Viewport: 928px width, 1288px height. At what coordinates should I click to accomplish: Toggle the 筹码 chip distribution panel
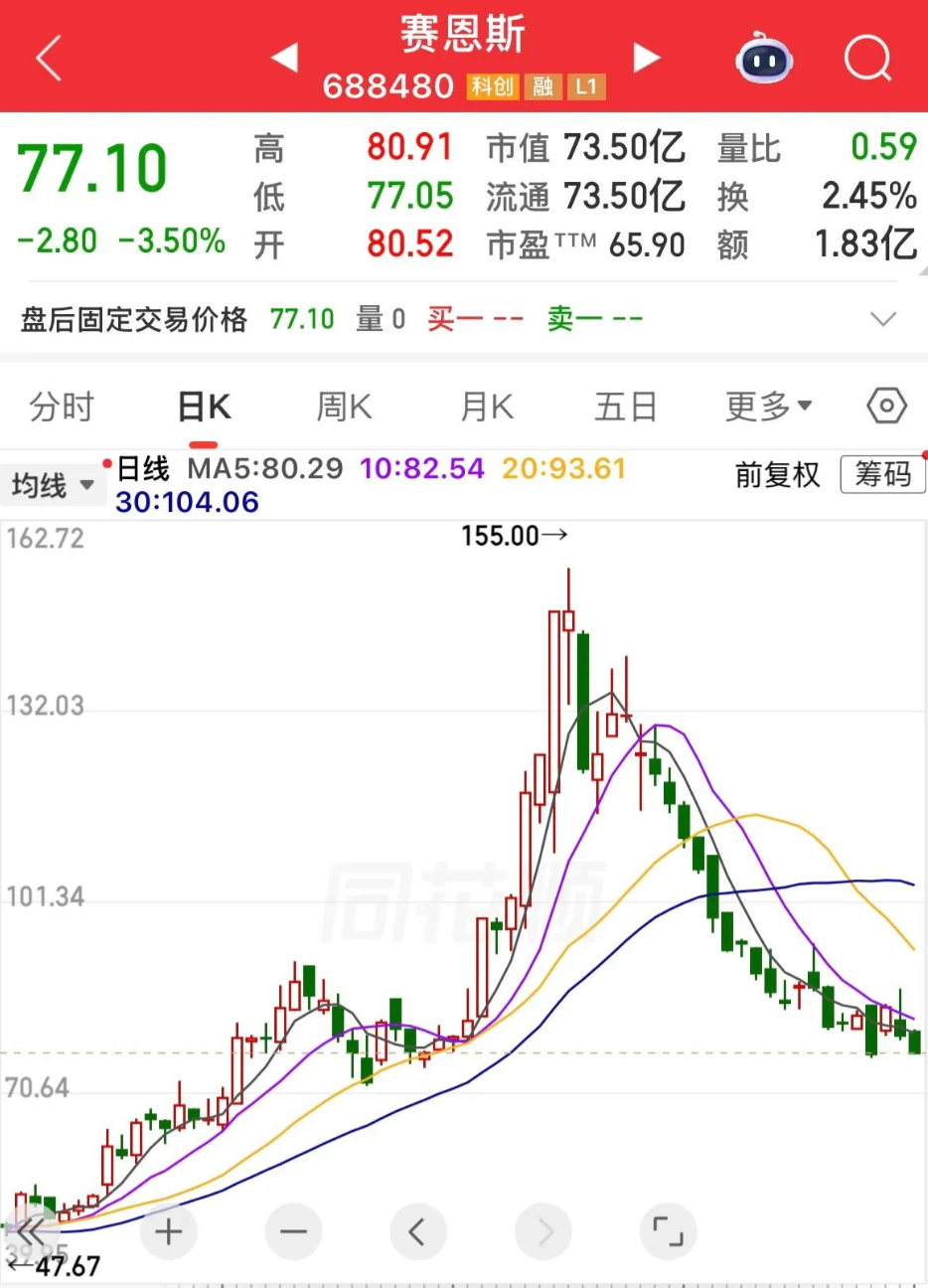pos(882,475)
